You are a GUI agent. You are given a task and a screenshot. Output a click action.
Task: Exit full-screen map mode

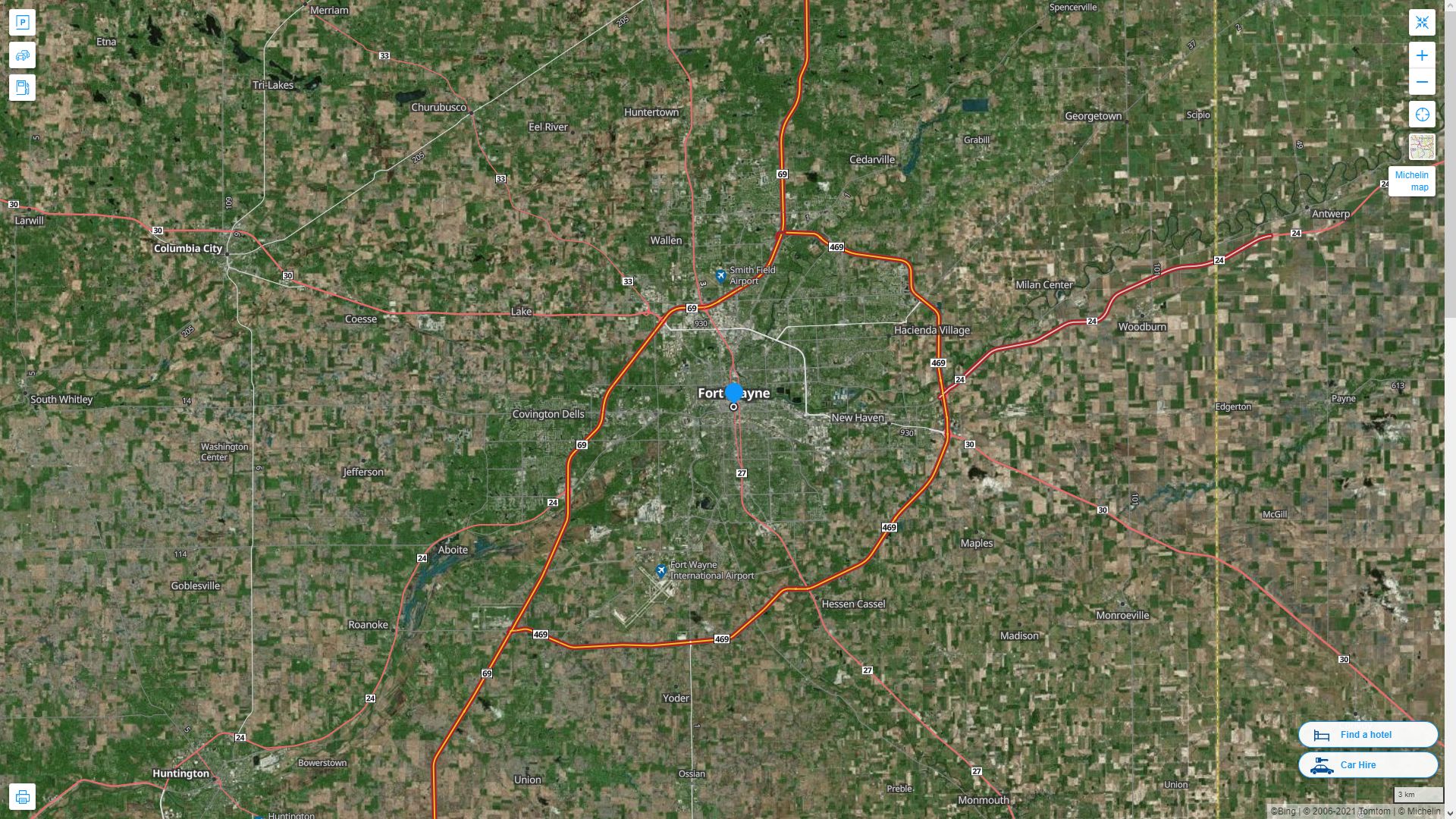click(1422, 22)
